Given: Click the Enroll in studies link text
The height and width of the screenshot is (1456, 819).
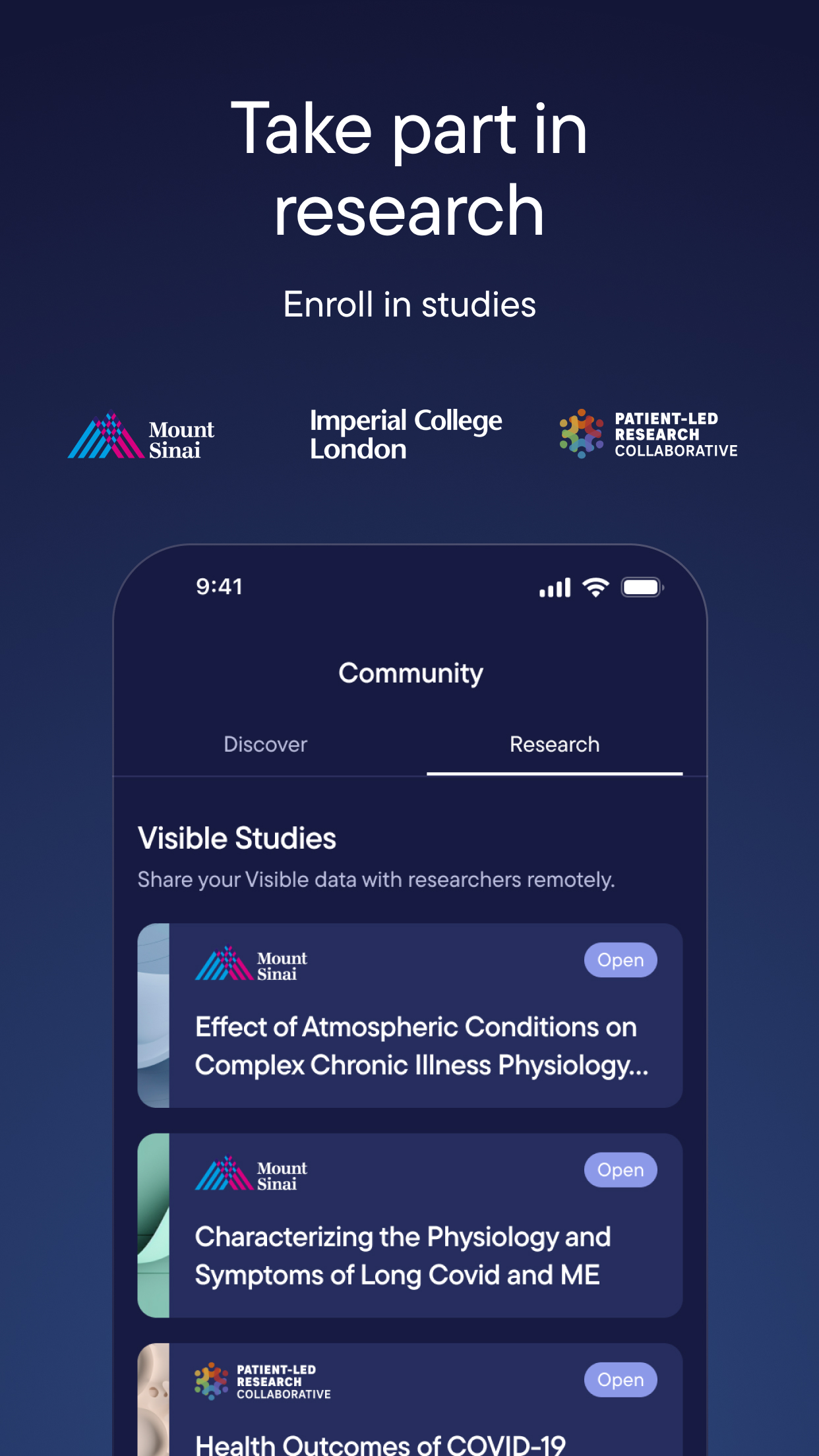Looking at the screenshot, I should tap(409, 304).
